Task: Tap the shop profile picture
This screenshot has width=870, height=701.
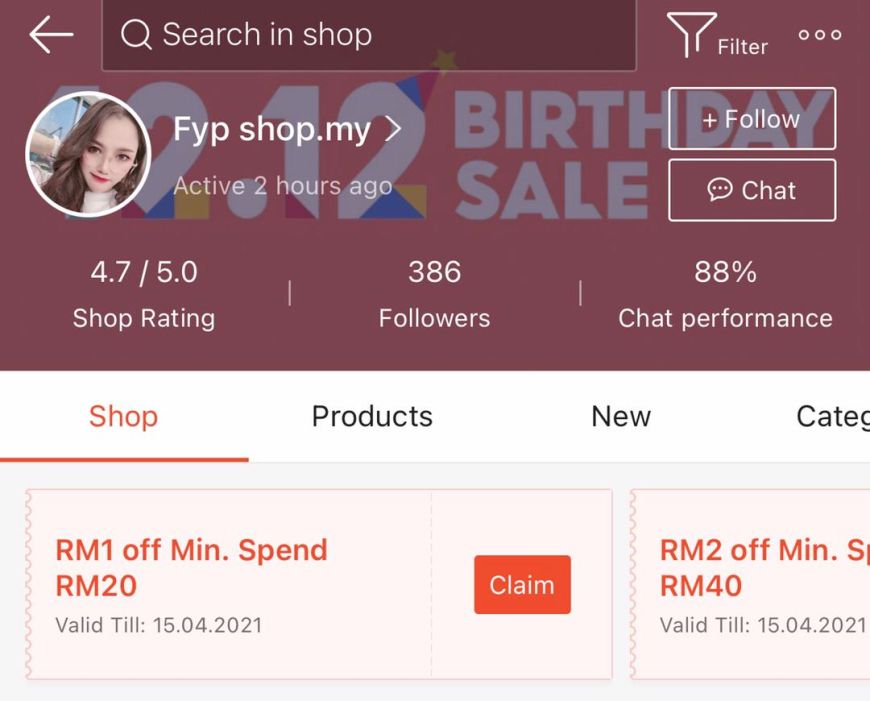Action: (88, 154)
